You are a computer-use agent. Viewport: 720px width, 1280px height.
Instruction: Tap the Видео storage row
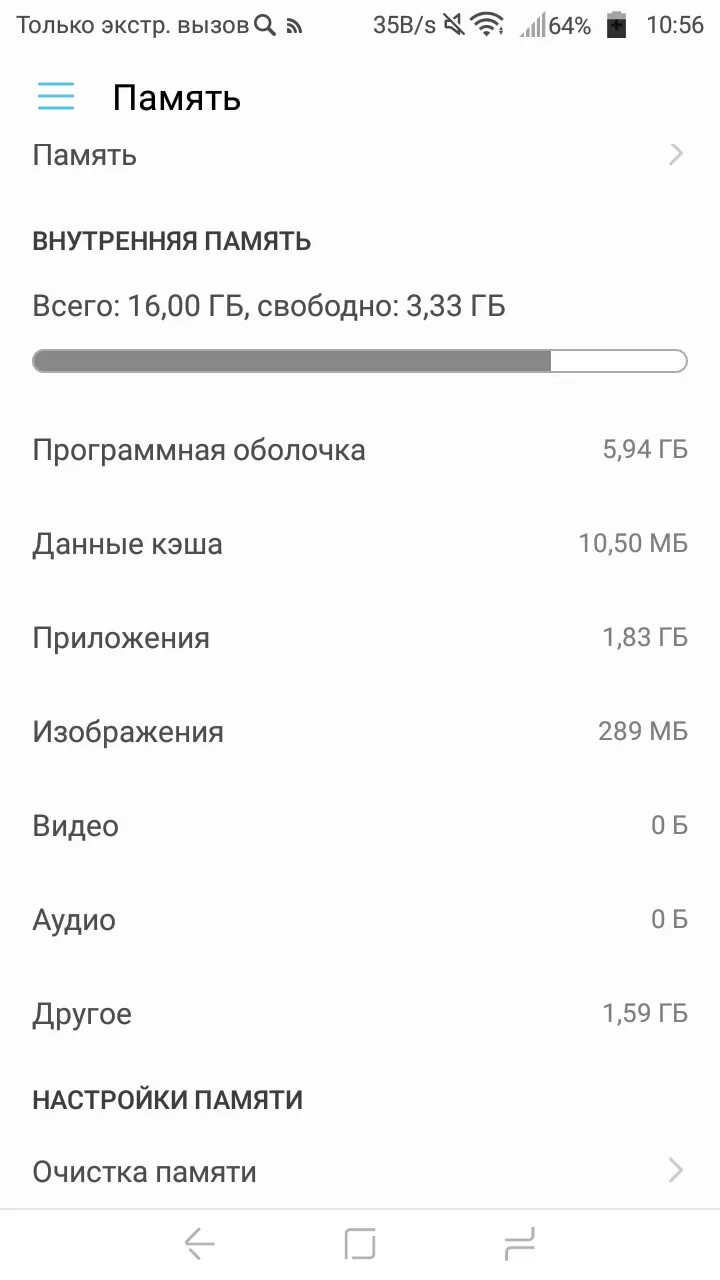point(360,826)
